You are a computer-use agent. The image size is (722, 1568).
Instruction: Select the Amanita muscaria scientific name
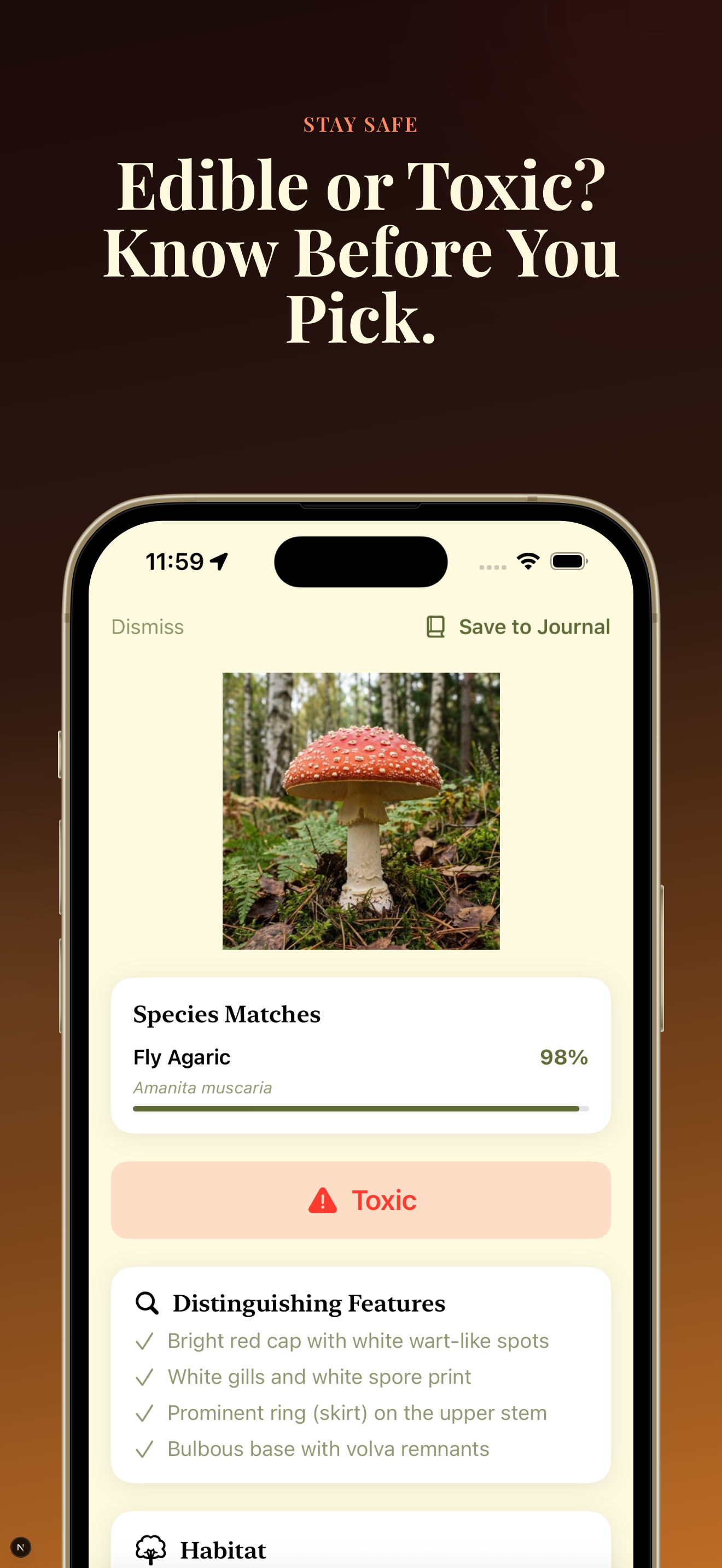tap(203, 1088)
